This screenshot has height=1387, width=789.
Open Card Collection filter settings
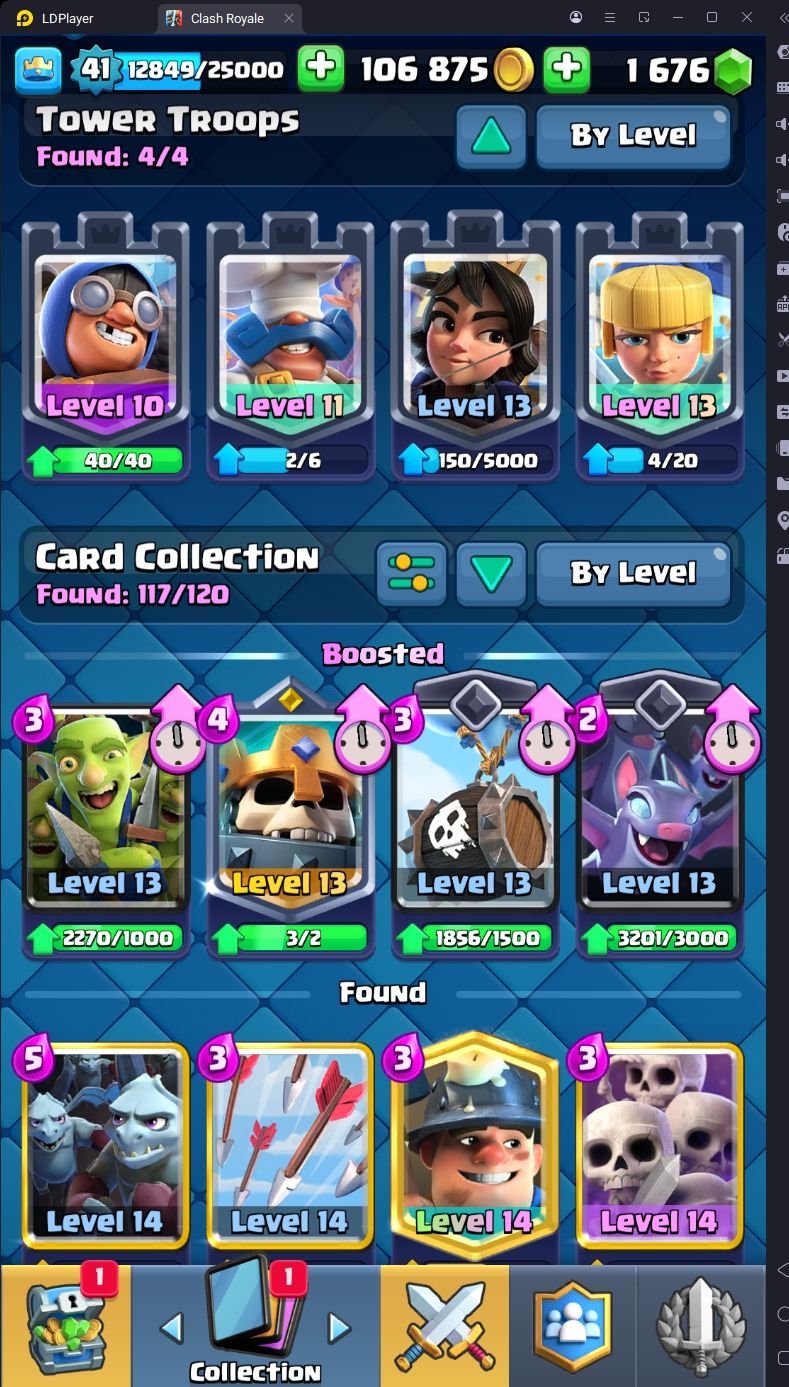(411, 573)
